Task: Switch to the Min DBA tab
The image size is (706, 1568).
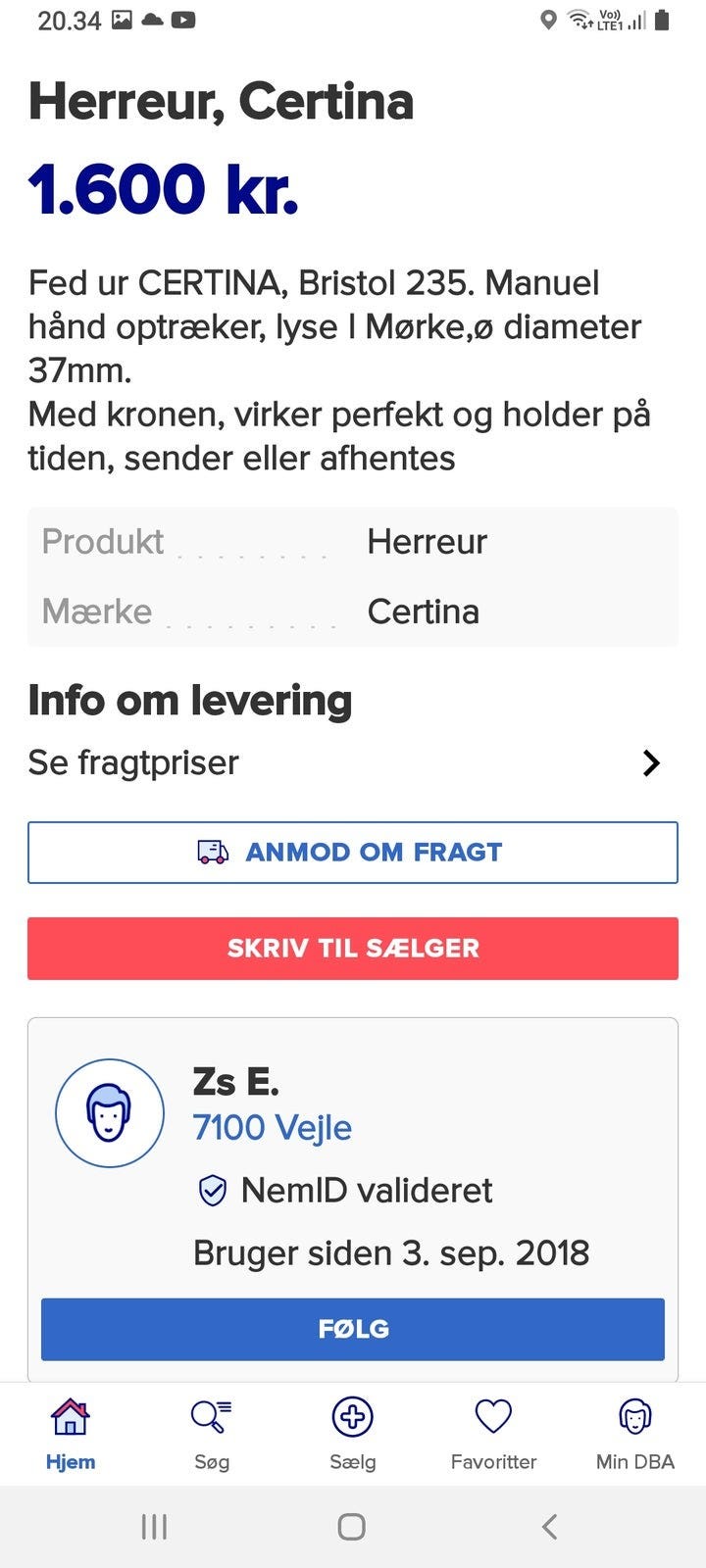Action: pos(633,1432)
